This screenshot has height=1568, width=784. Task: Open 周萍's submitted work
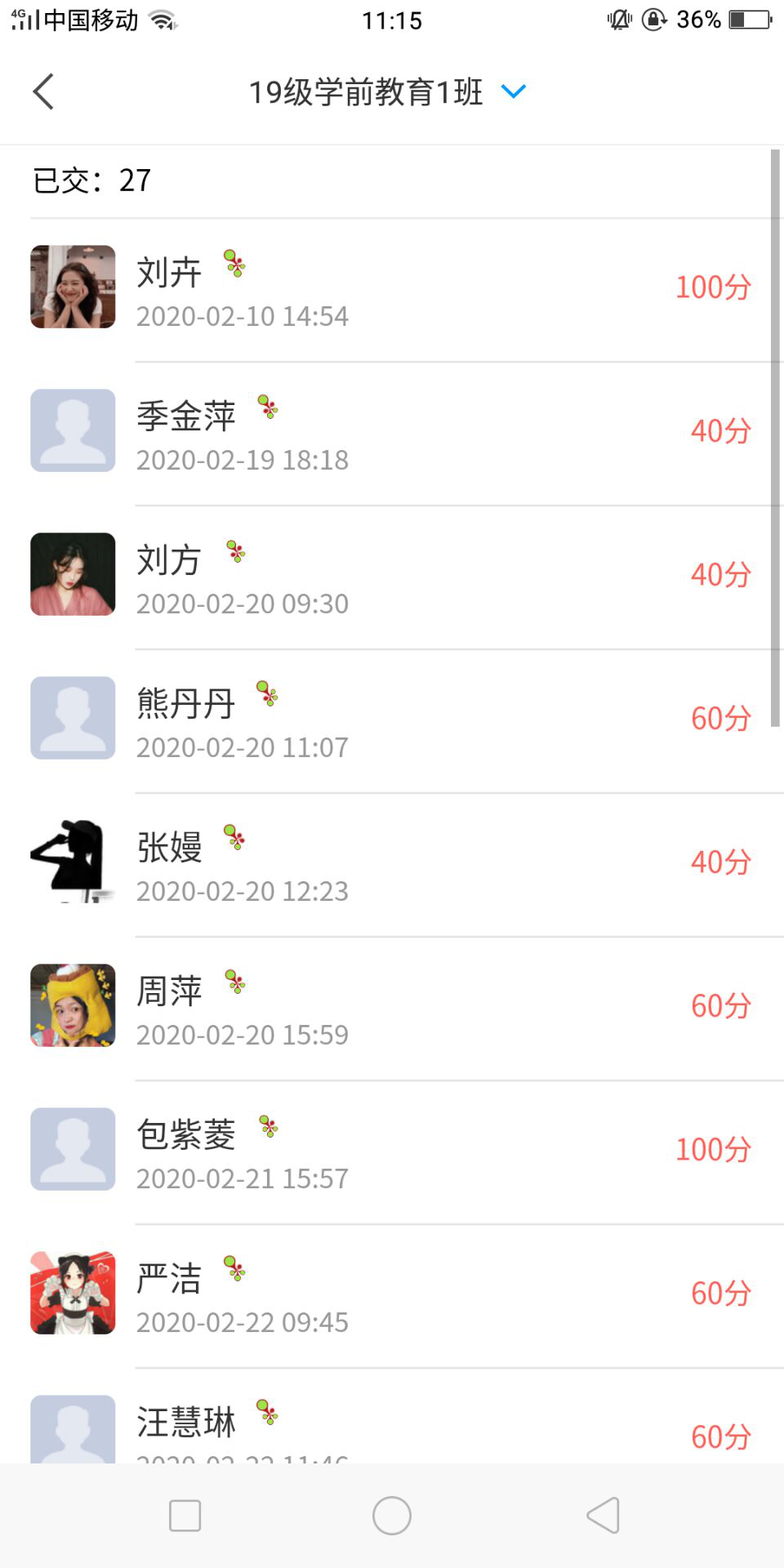point(392,1008)
